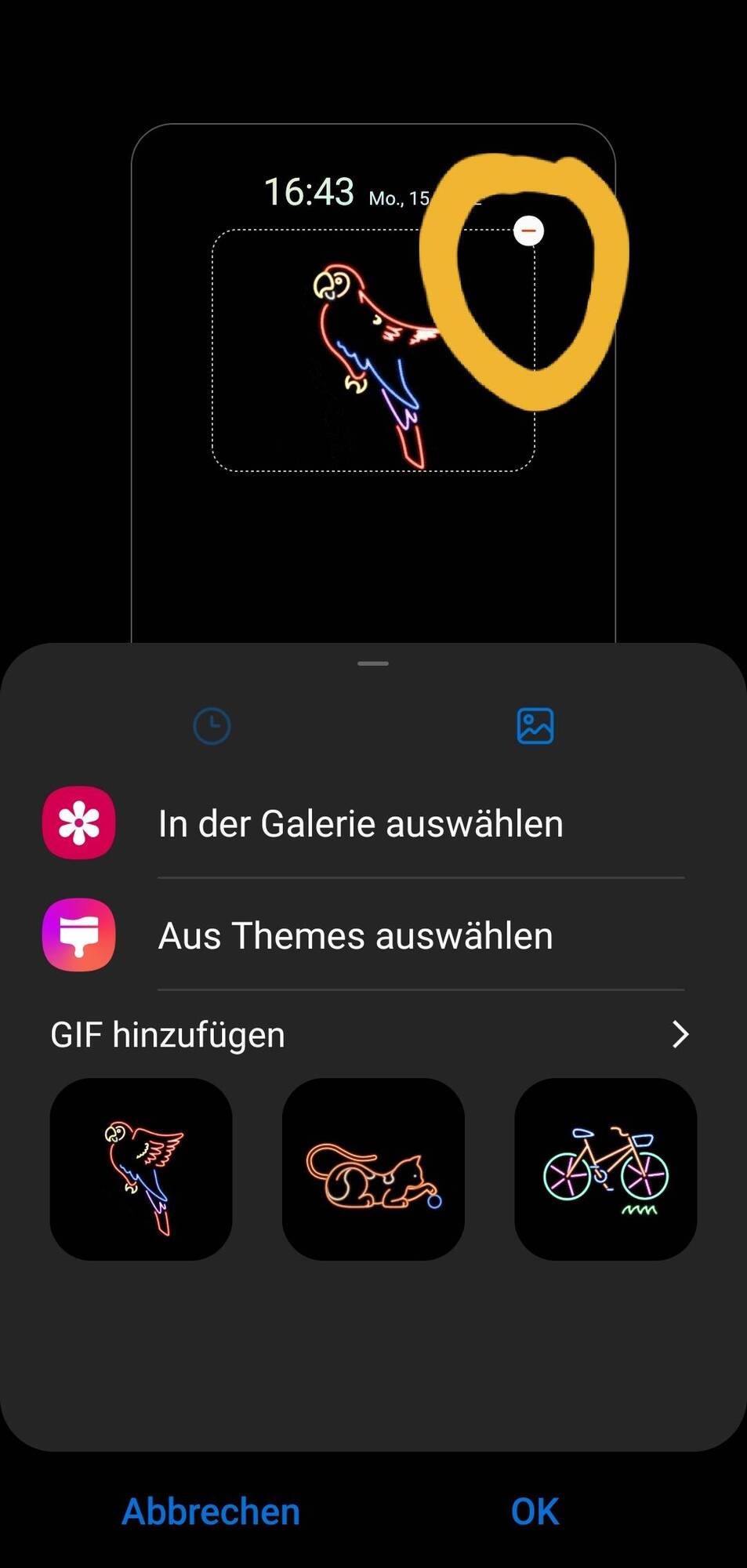Viewport: 747px width, 1568px height.
Task: Tap Abbrechen to cancel
Action: point(211,1512)
